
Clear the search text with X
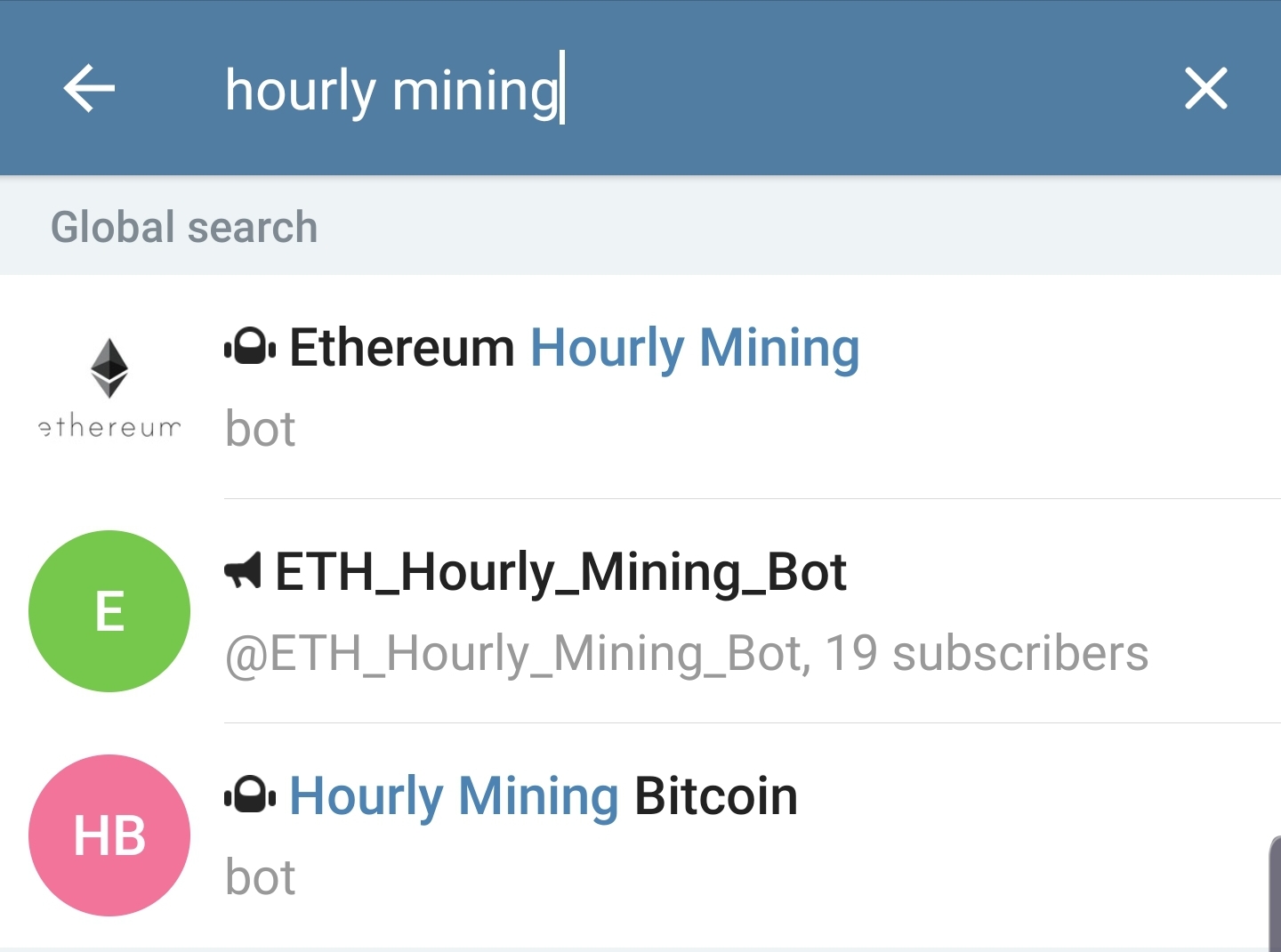(x=1205, y=88)
